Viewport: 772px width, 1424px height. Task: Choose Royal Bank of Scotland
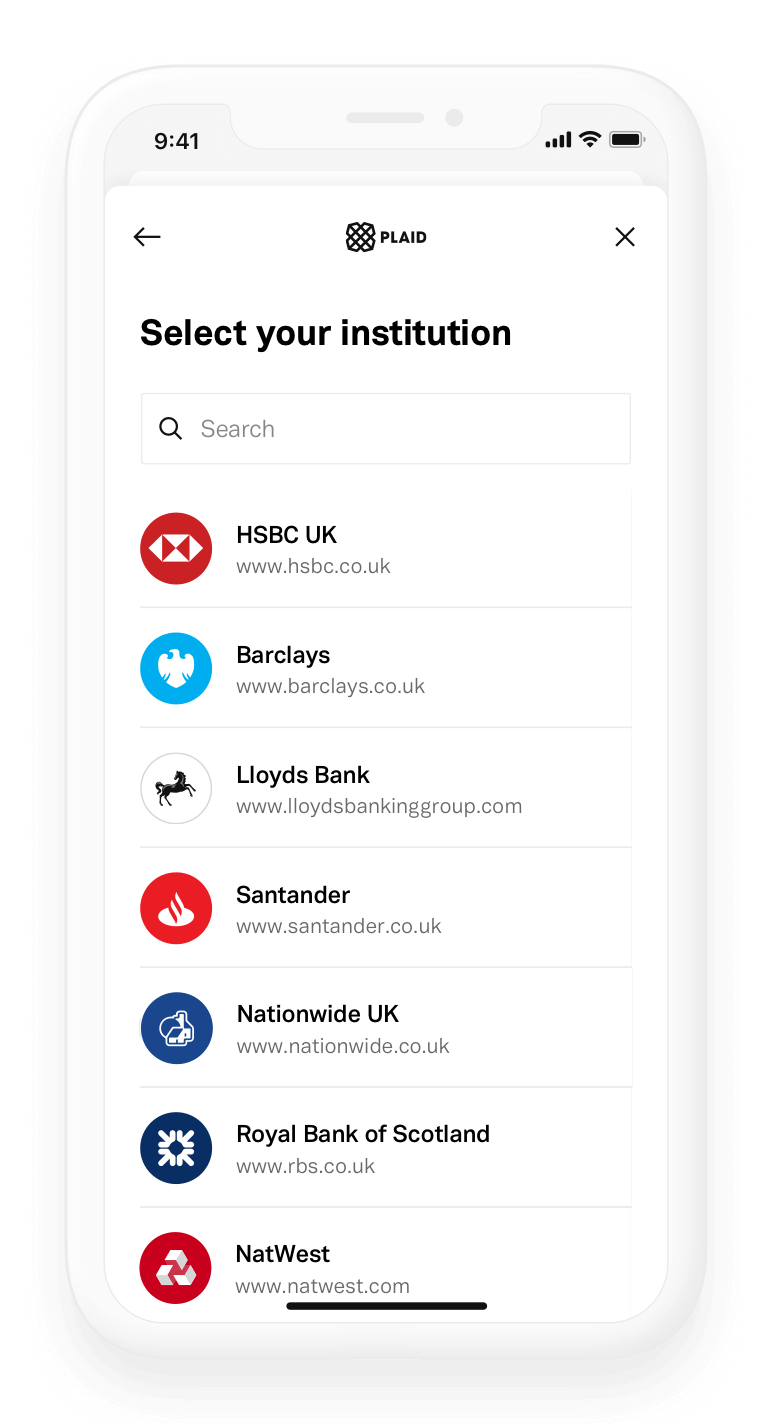(x=385, y=1148)
